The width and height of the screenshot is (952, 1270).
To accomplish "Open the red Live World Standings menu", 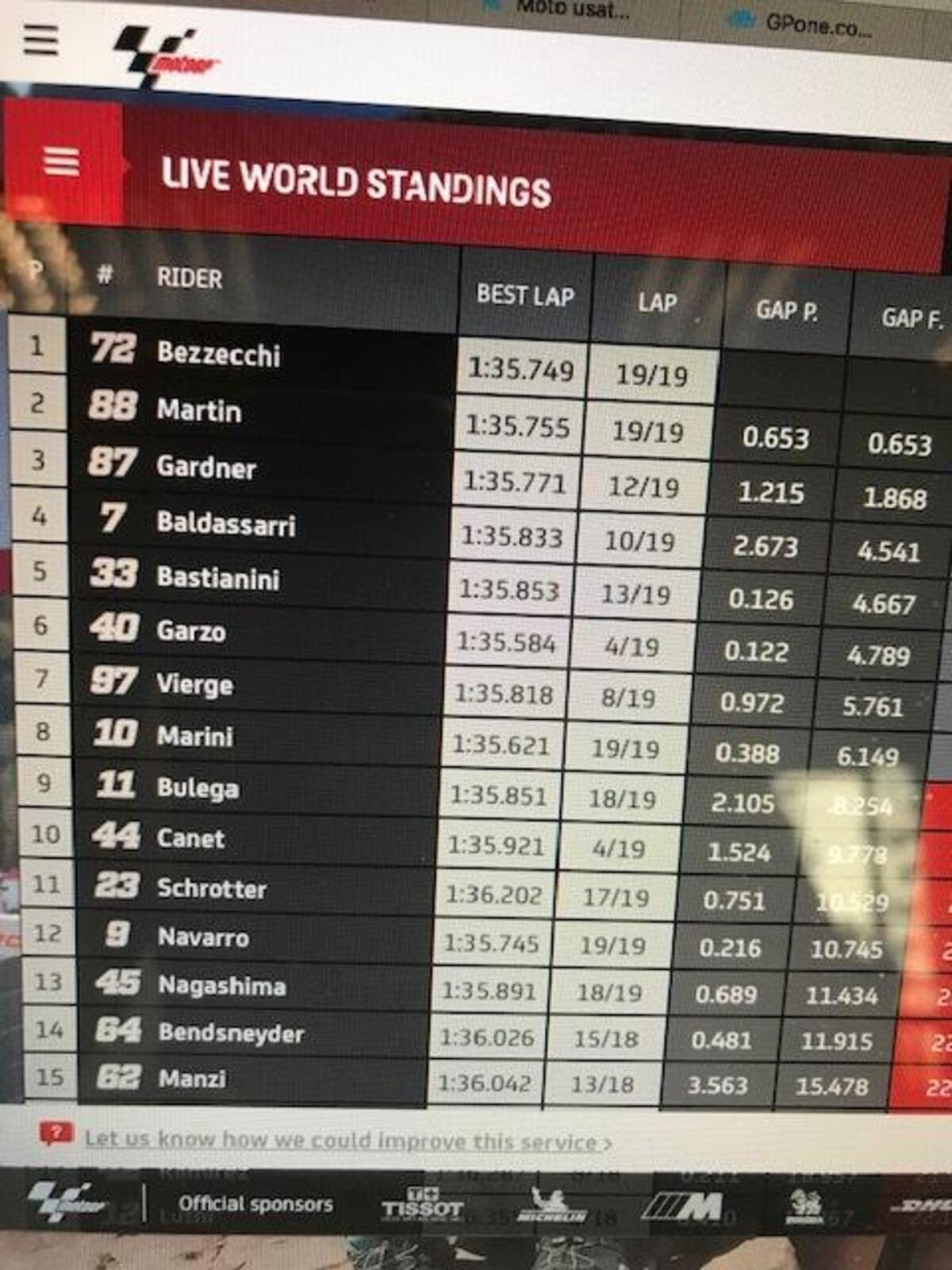I will coord(61,162).
